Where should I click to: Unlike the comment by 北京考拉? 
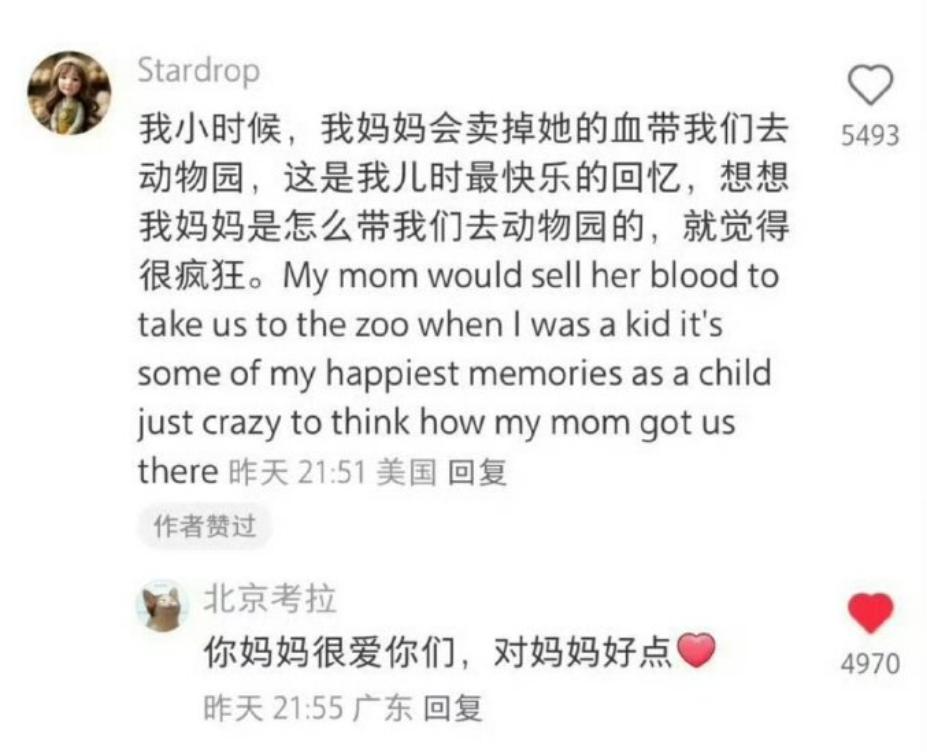(x=869, y=612)
